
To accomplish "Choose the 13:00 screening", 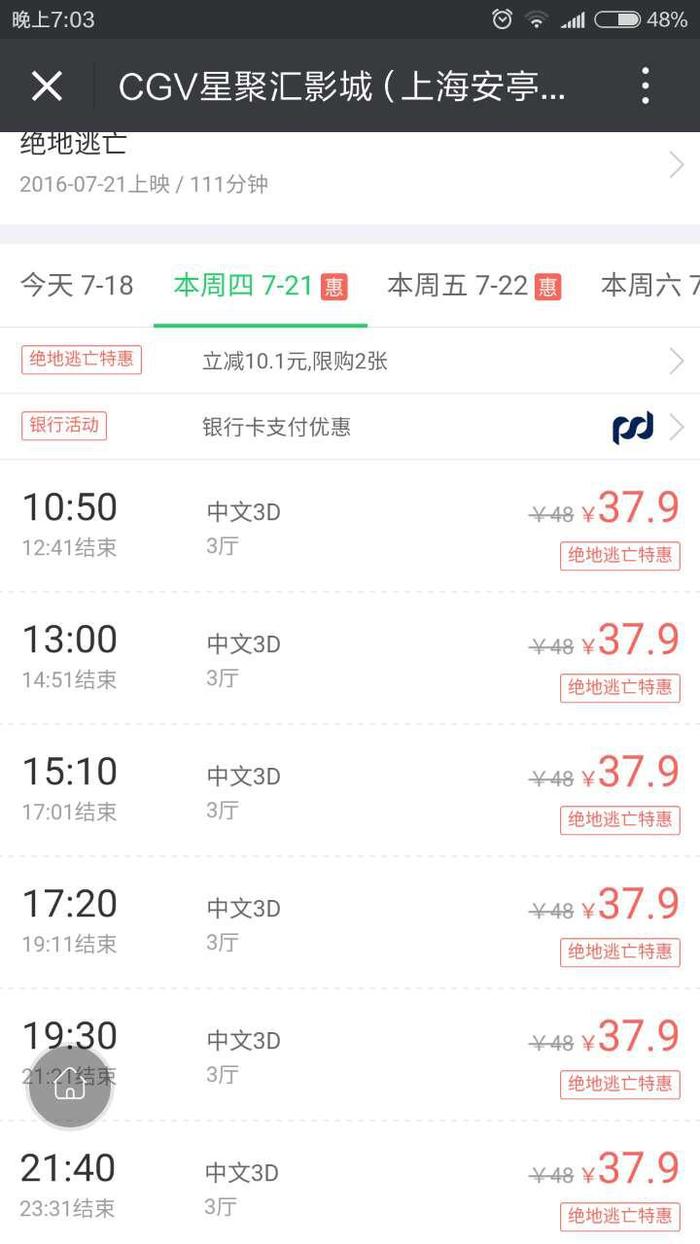I will pyautogui.click(x=350, y=658).
